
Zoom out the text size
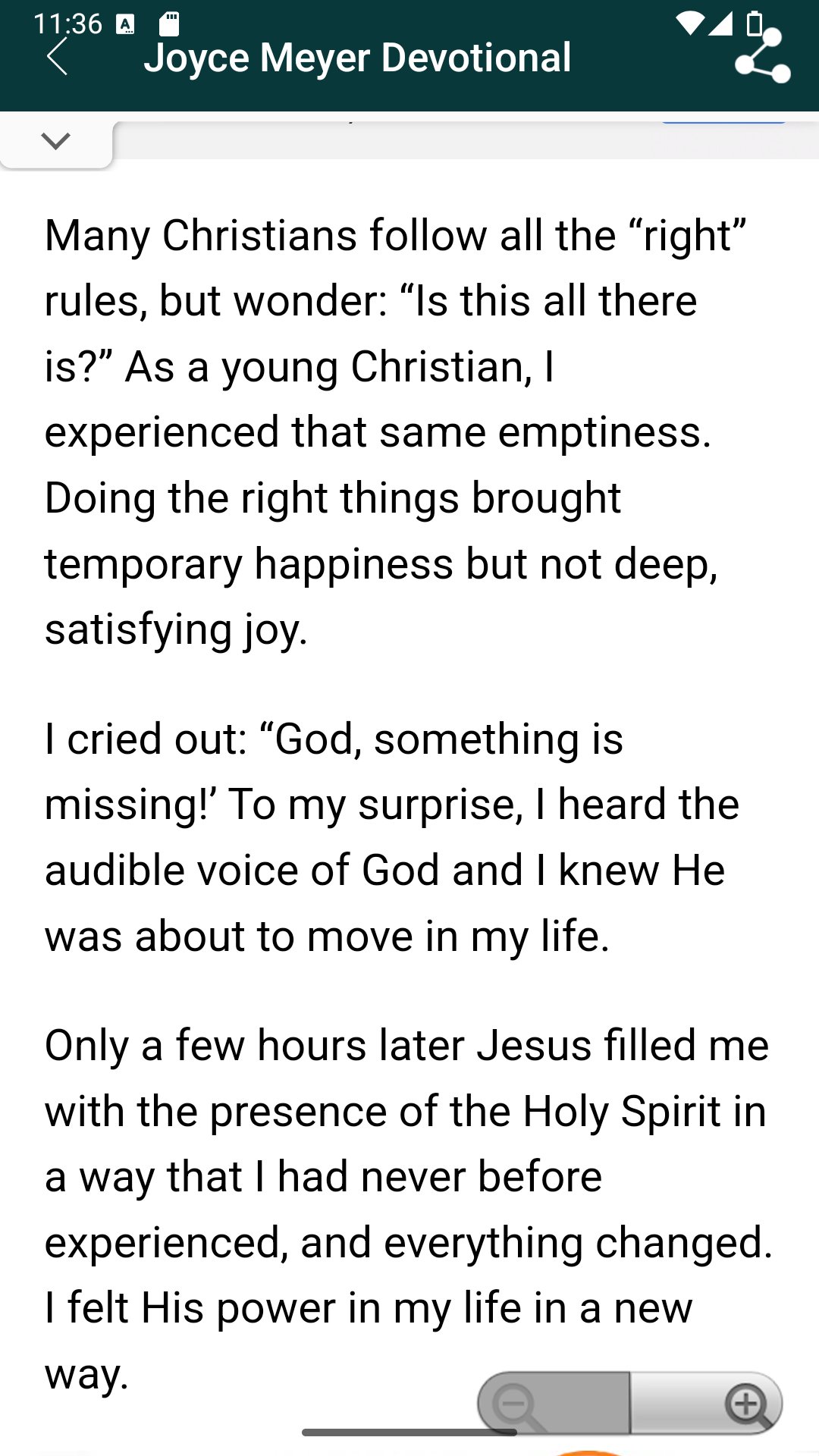pos(554,1404)
